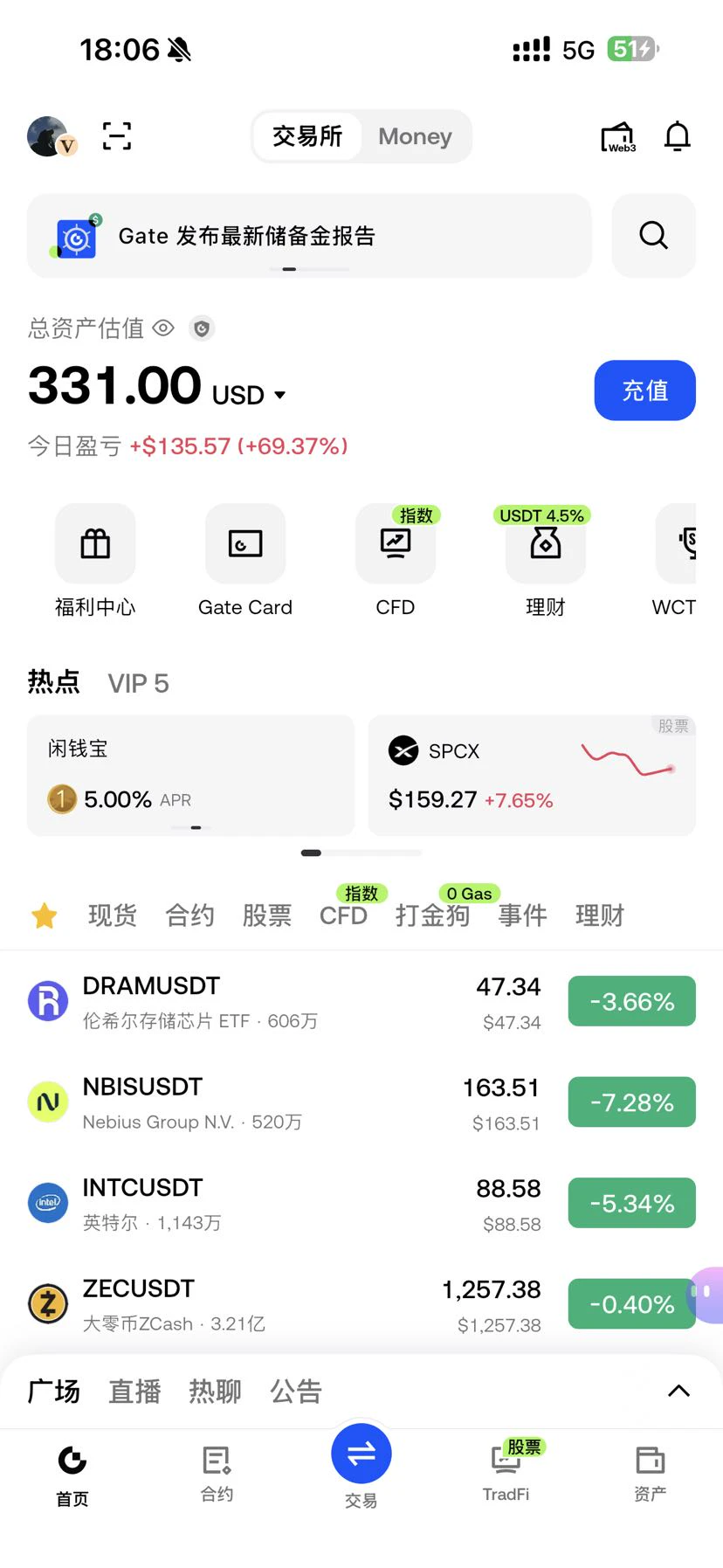Open DRAMUSDT market row
The width and height of the screenshot is (723, 1568).
pos(361,1002)
